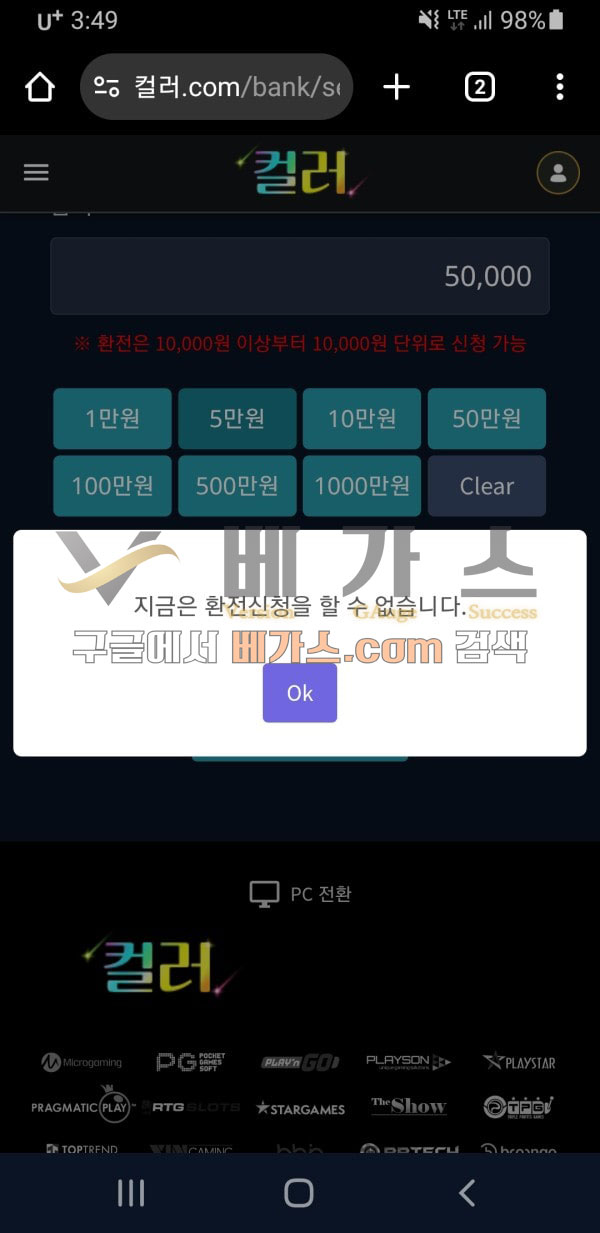The width and height of the screenshot is (600, 1233).
Task: Select the 10만원 amount button
Action: pos(362,418)
